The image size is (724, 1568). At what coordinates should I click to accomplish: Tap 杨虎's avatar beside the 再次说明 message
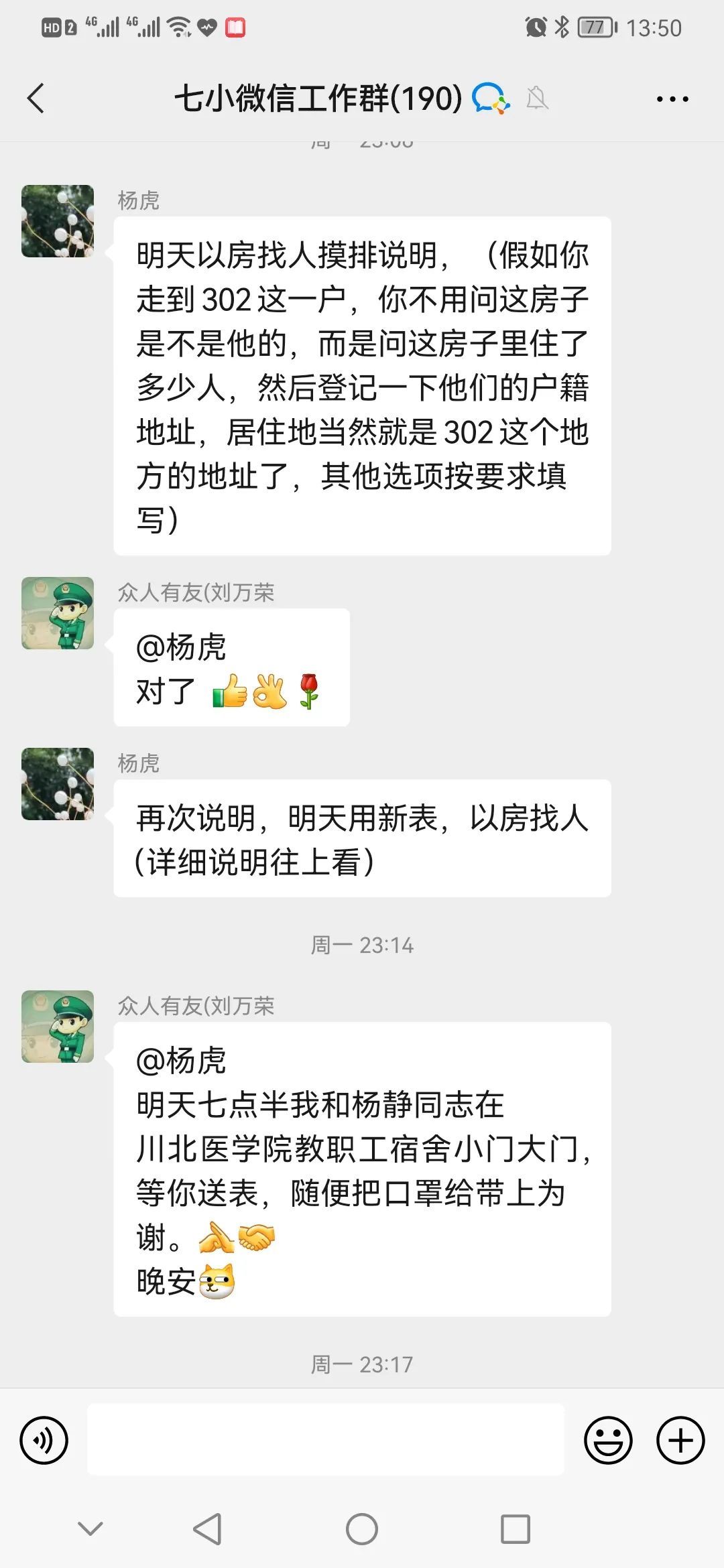coord(58,784)
